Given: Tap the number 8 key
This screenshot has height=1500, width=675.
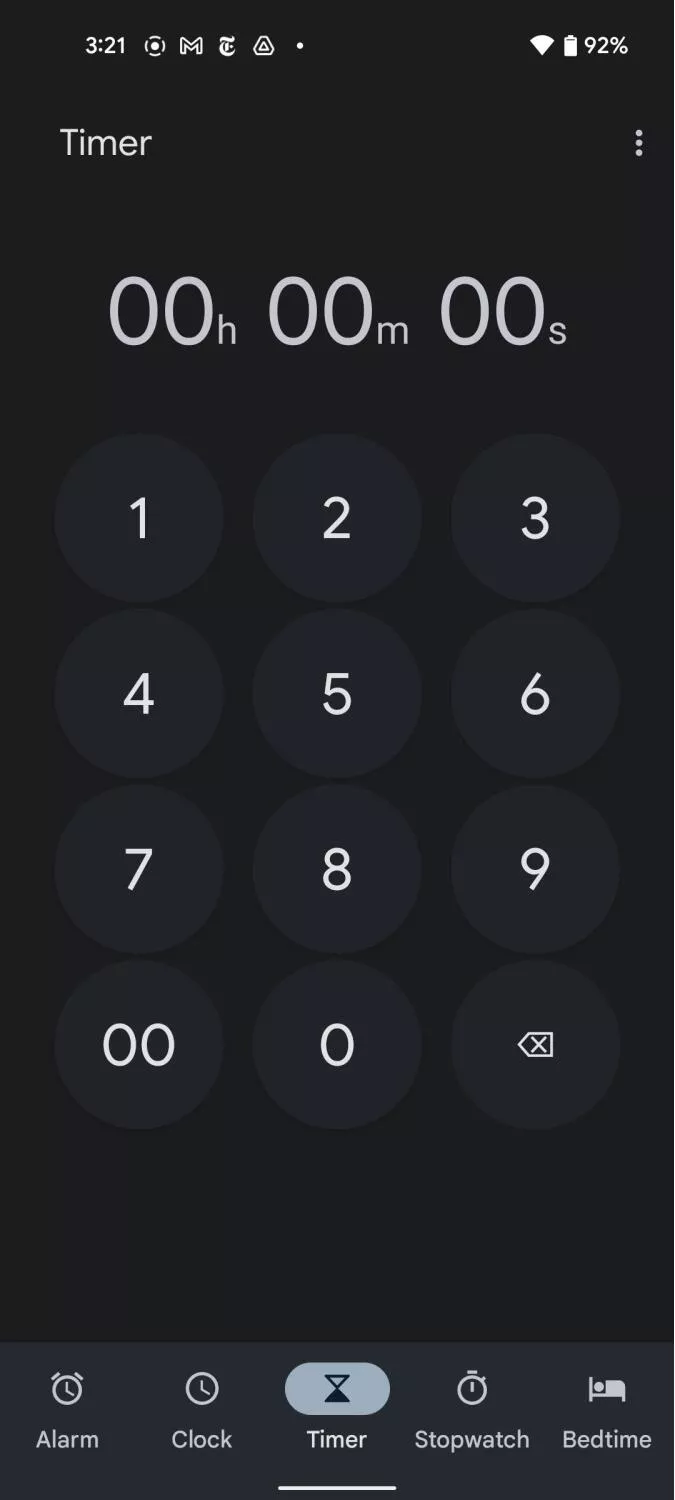Looking at the screenshot, I should (x=337, y=869).
